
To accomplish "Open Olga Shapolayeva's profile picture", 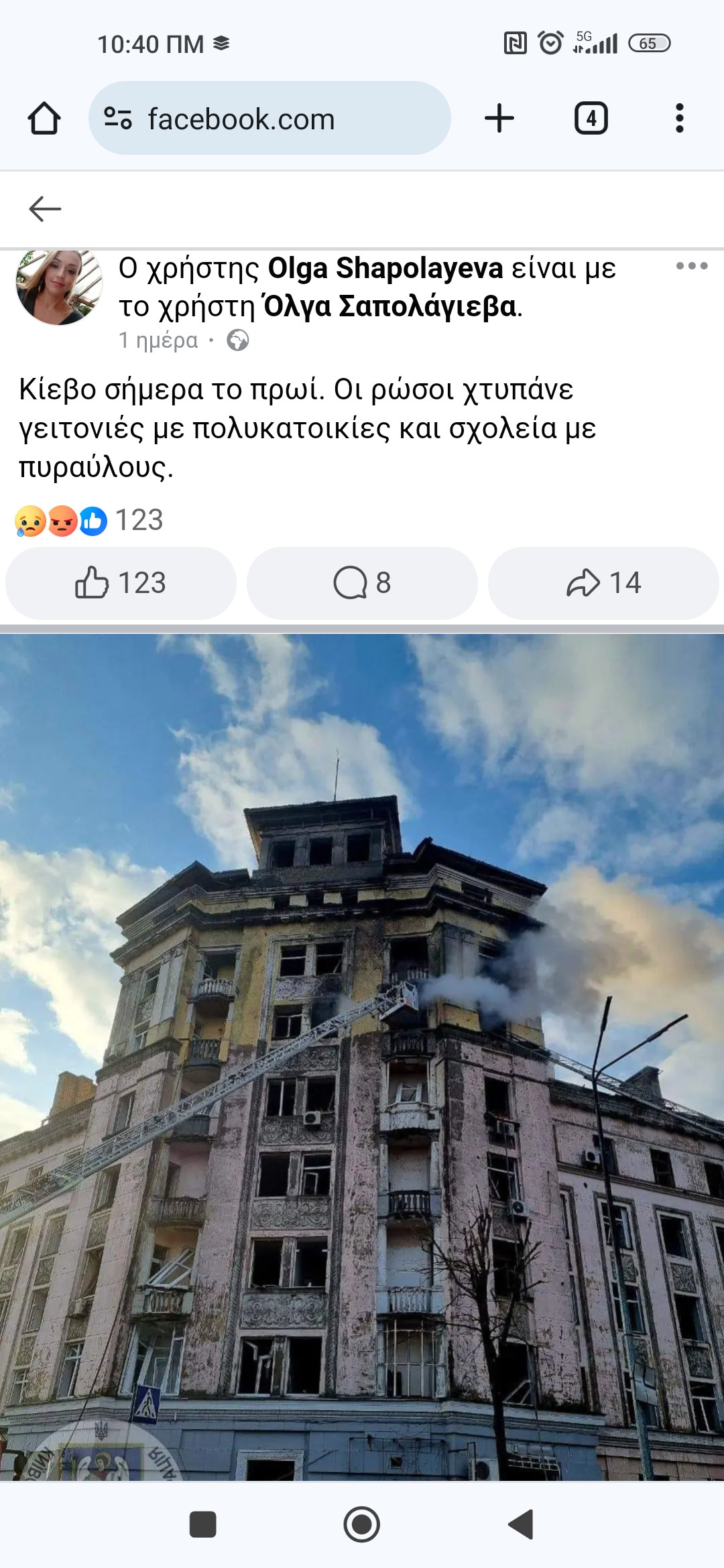I will pos(59,286).
